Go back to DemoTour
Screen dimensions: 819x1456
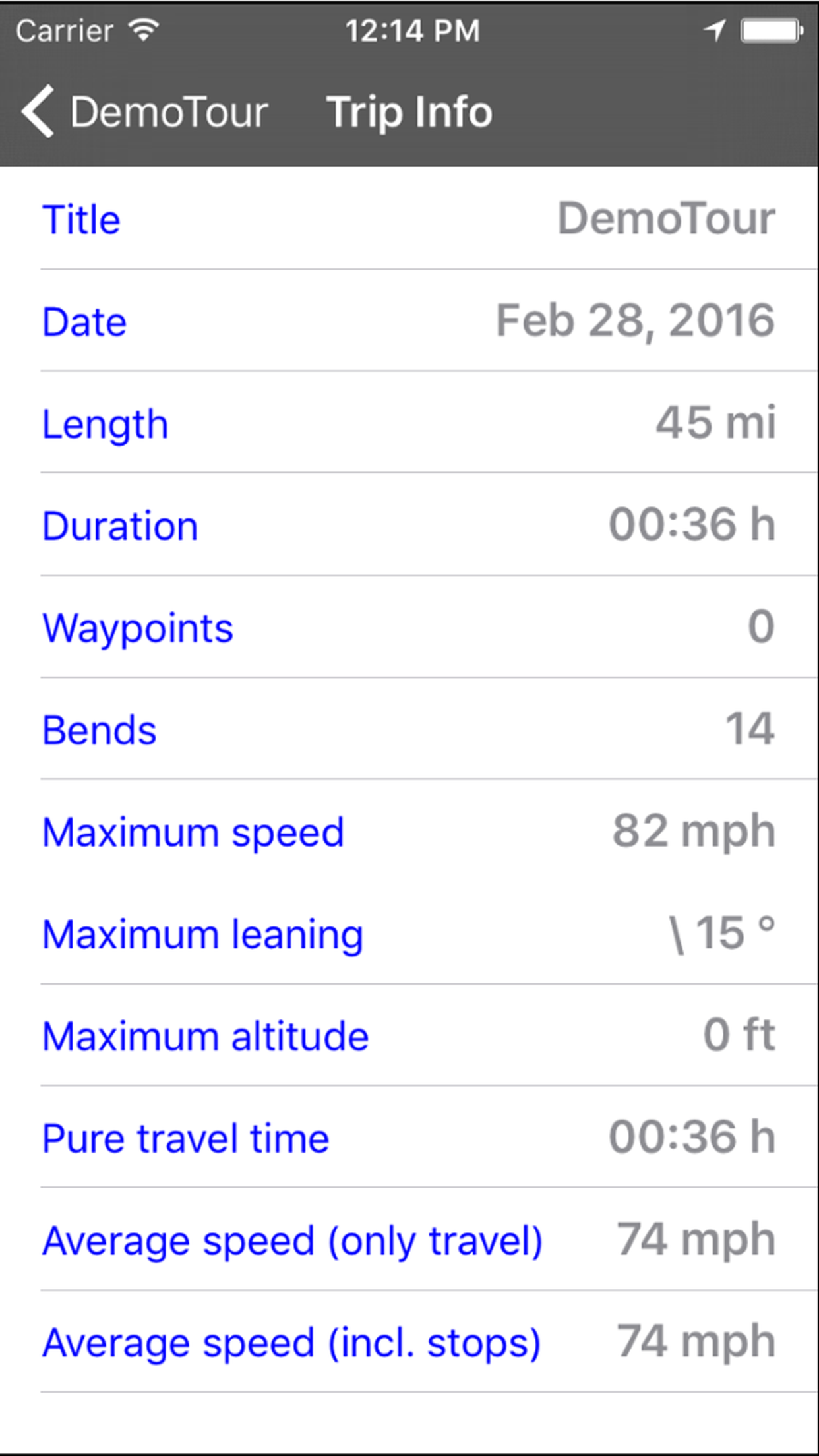pos(144,112)
